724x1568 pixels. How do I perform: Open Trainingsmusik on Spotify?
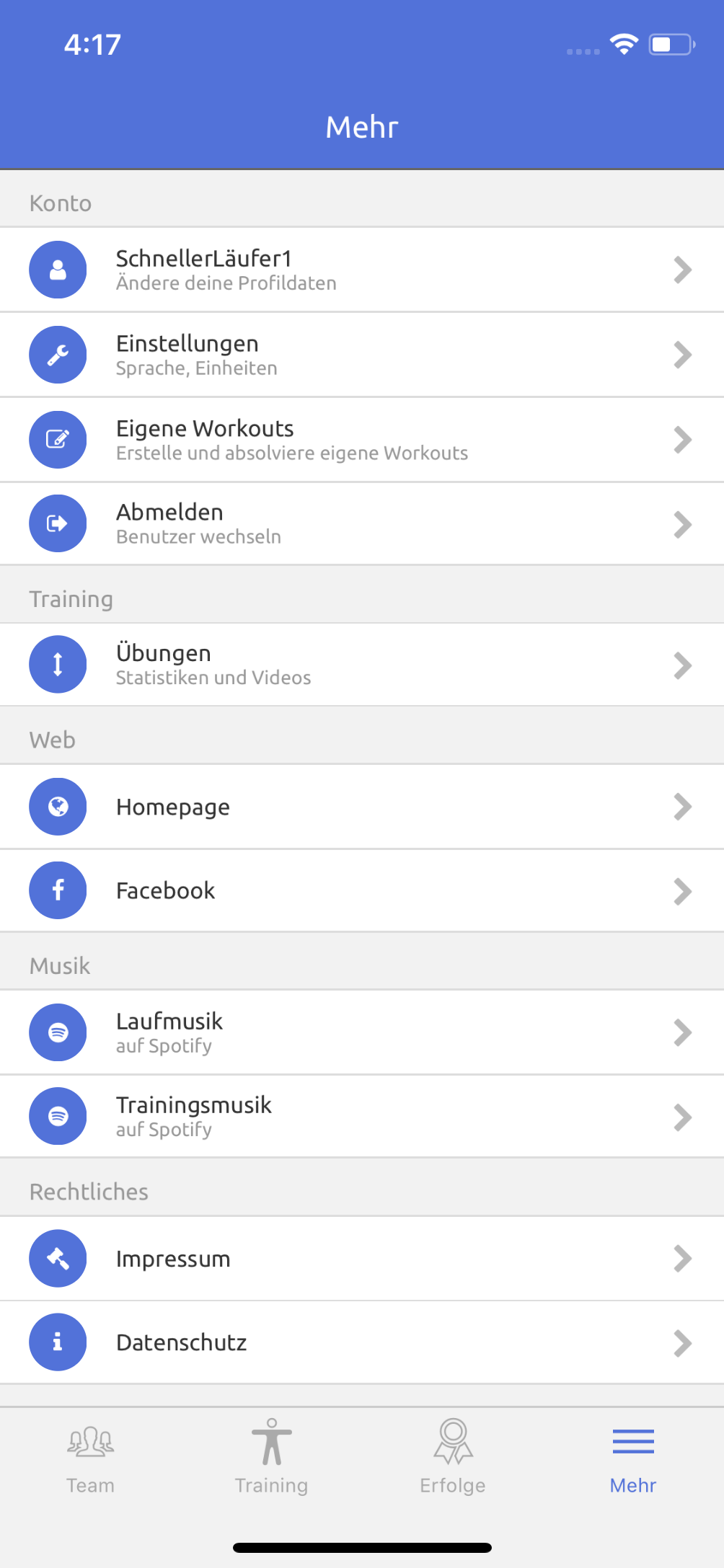pyautogui.click(x=361, y=1117)
